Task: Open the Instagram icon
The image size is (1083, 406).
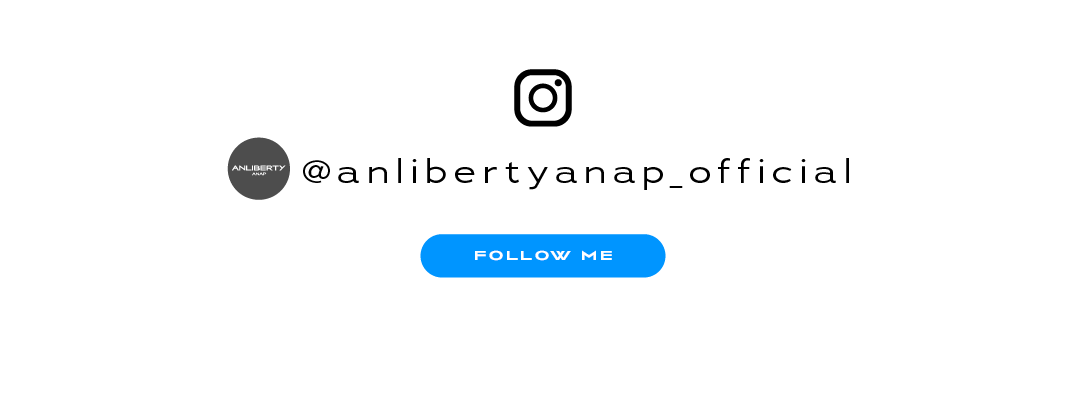Action: tap(543, 98)
